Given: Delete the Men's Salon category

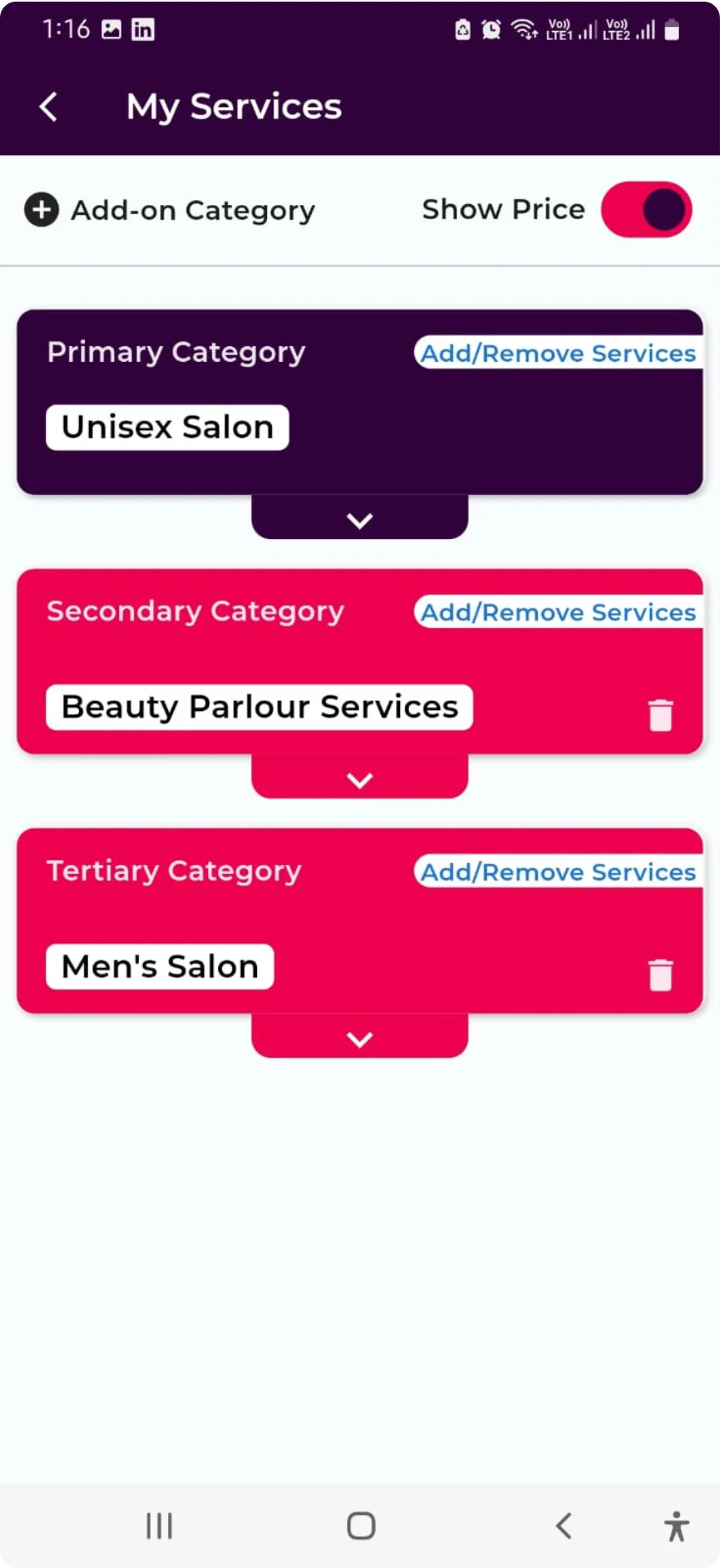Looking at the screenshot, I should click(x=660, y=974).
